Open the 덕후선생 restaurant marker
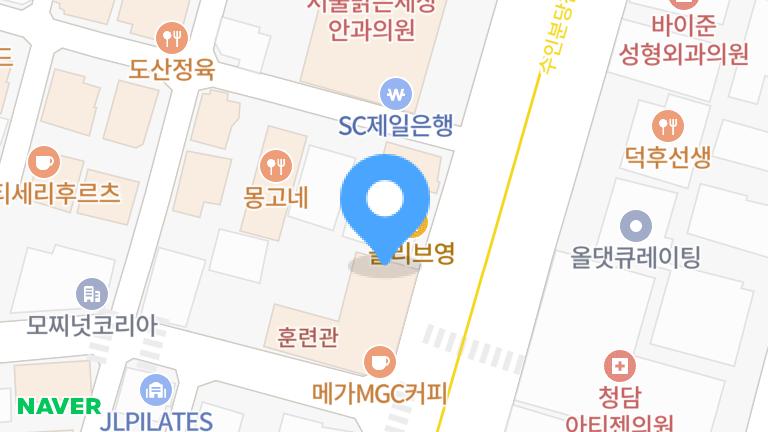The image size is (768, 432). click(667, 127)
